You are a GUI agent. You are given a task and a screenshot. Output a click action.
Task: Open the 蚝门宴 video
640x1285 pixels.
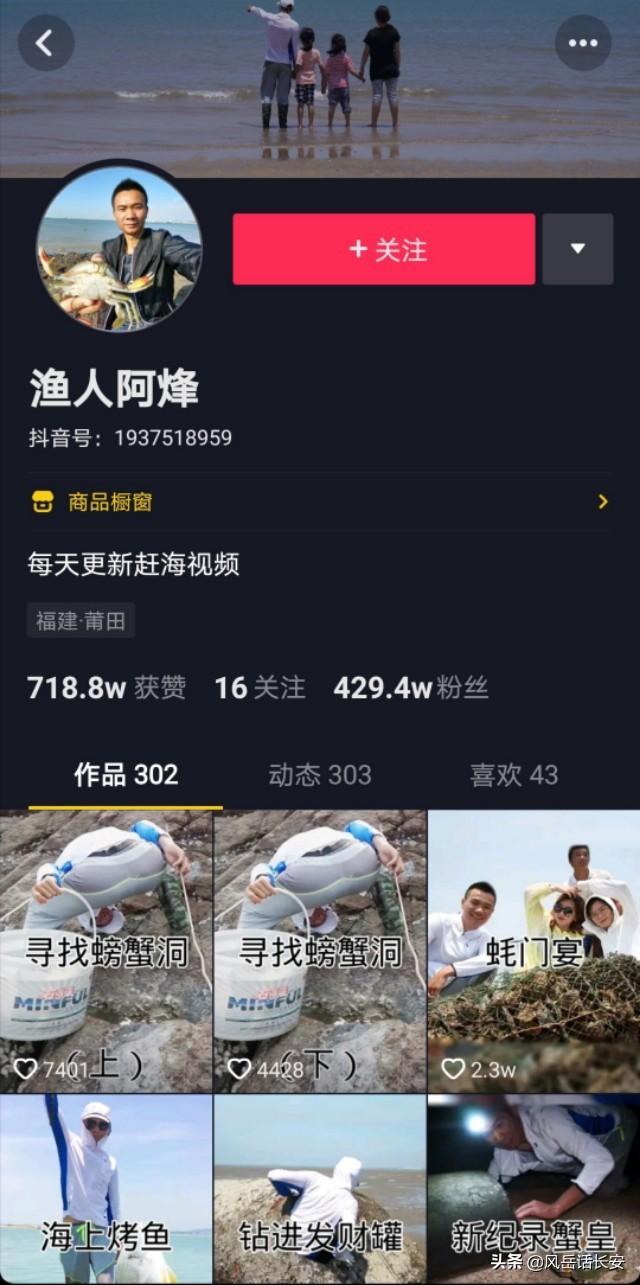pos(534,950)
